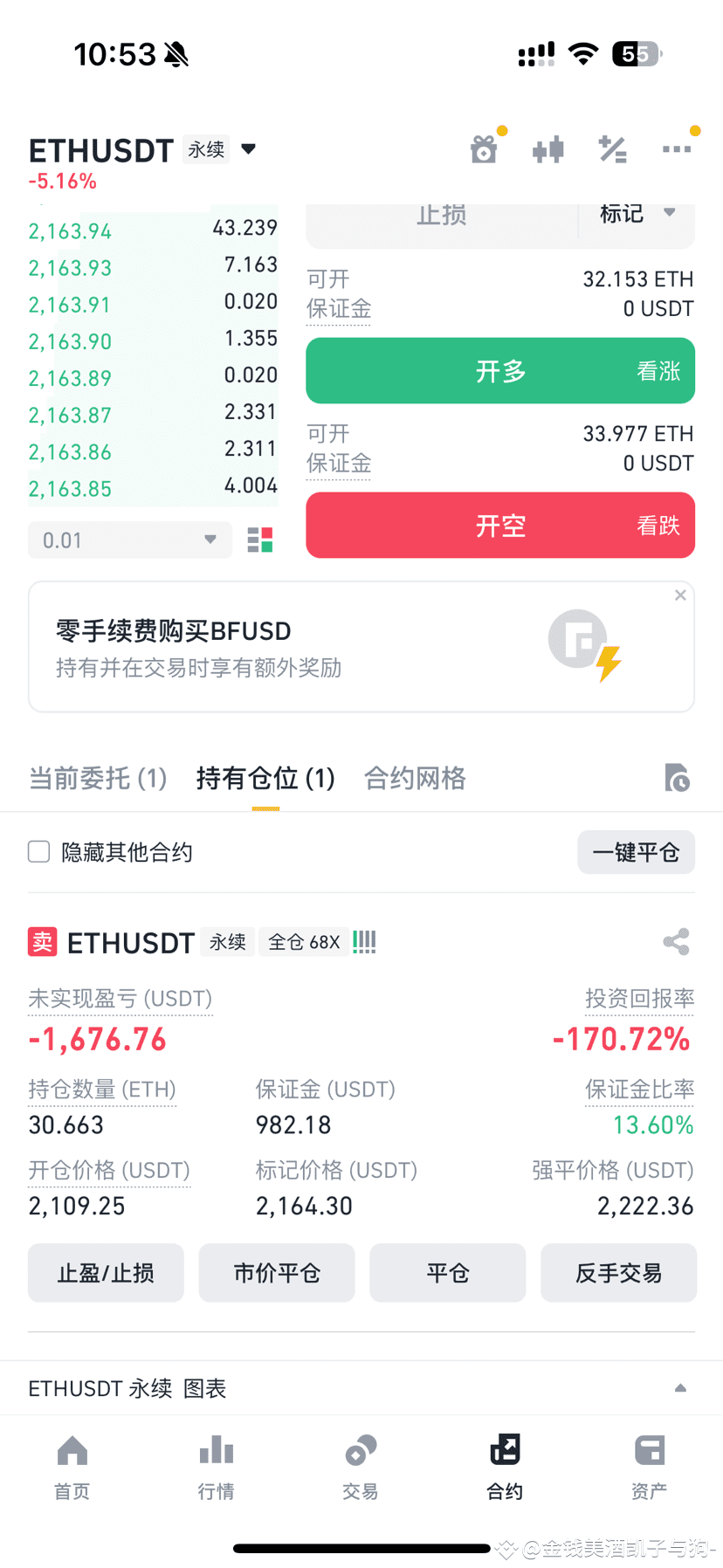Open the more options ellipsis icon

(x=677, y=148)
